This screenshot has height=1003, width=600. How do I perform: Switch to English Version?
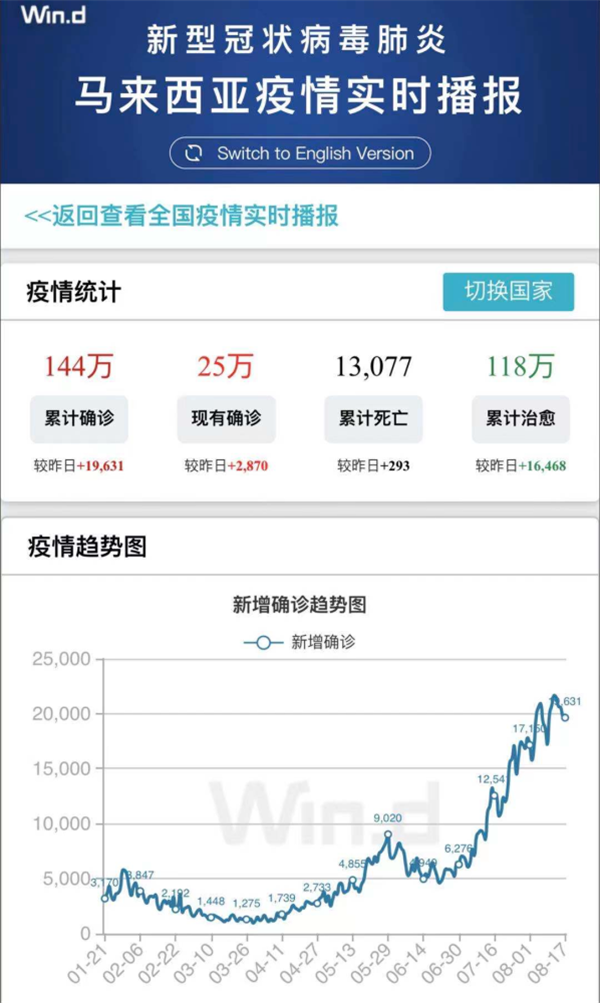(x=300, y=153)
